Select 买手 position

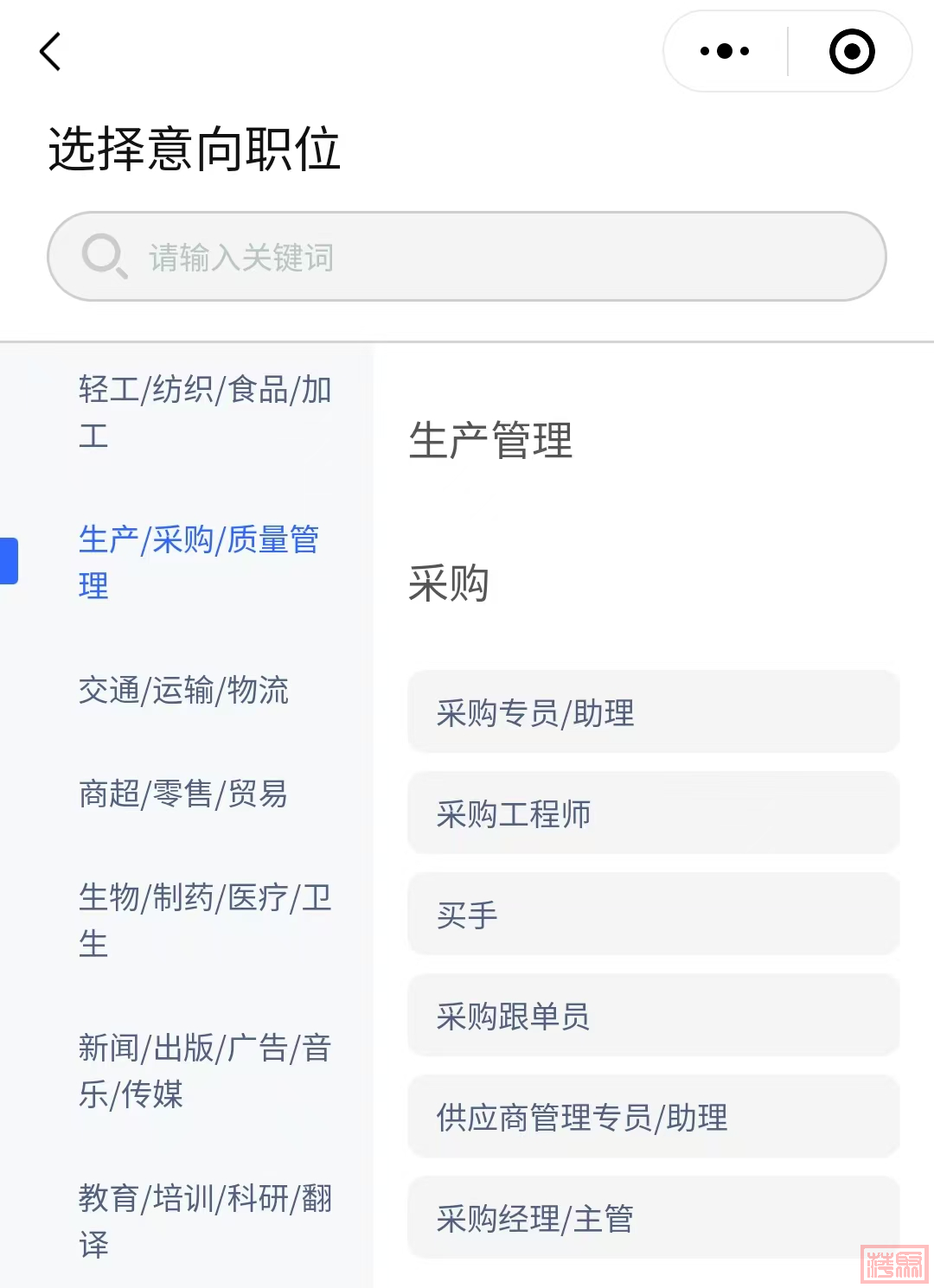[x=653, y=915]
